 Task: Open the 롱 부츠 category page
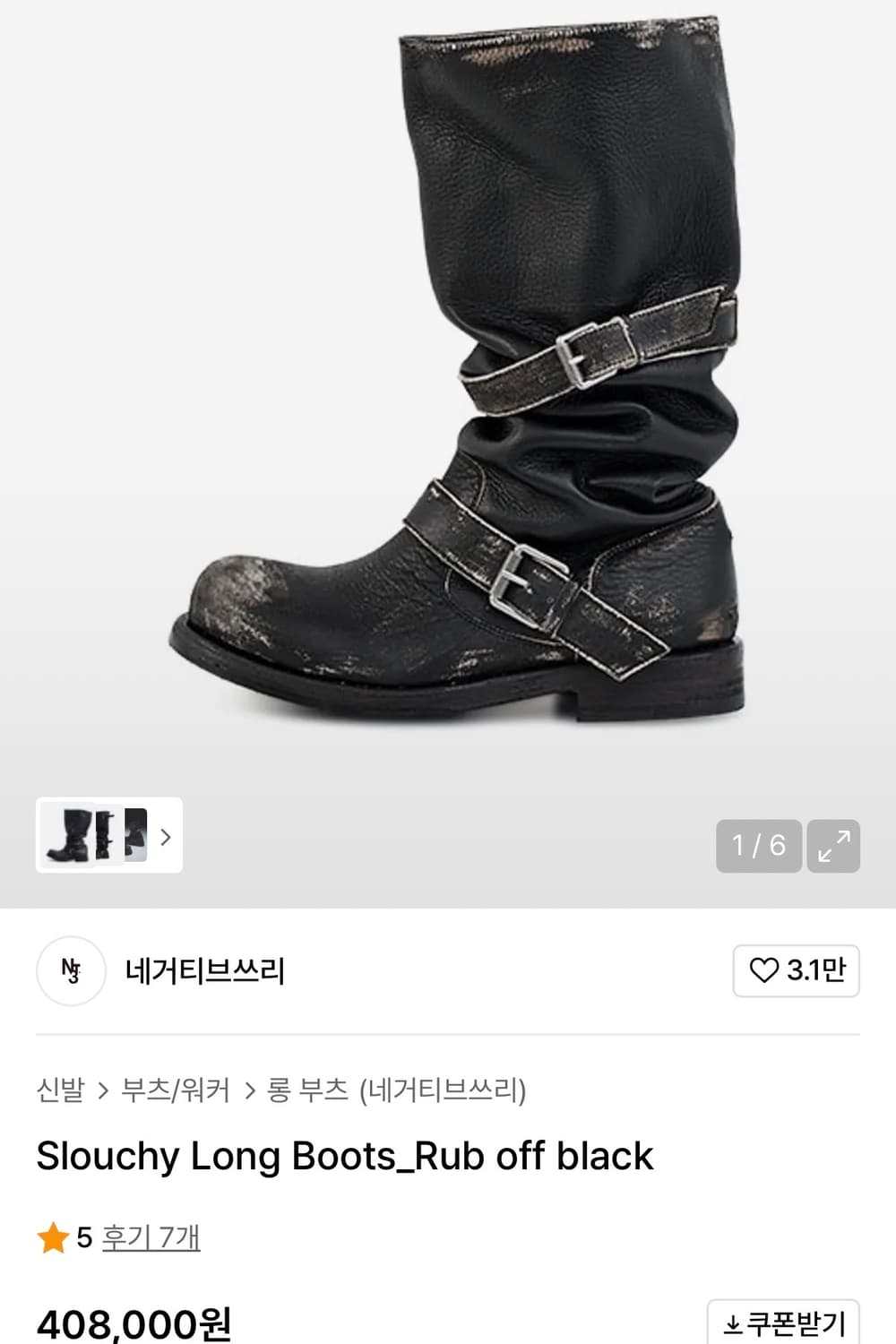pyautogui.click(x=307, y=1089)
